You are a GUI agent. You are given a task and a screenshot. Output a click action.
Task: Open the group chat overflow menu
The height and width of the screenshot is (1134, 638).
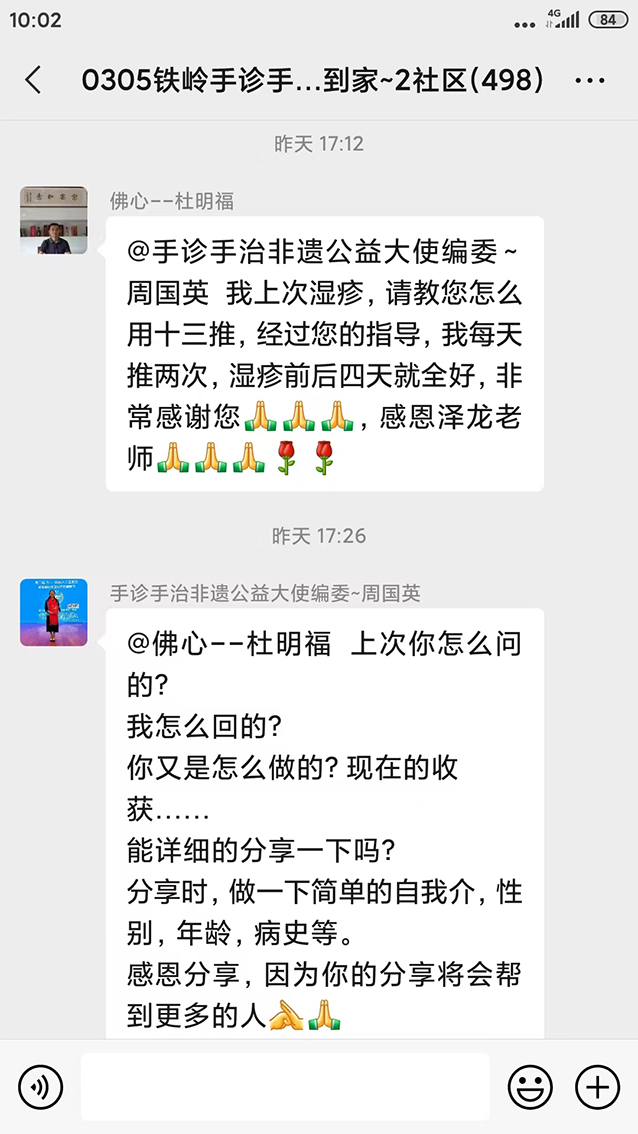[590, 81]
